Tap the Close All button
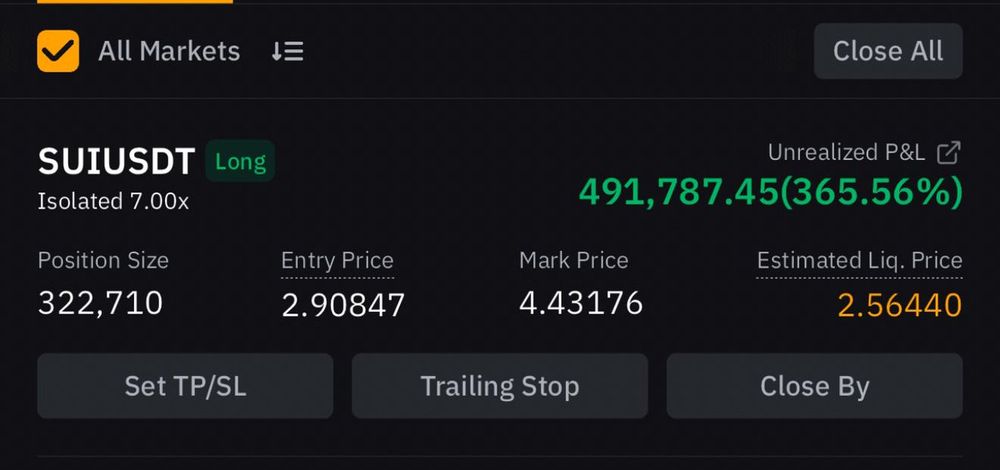The image size is (1000, 470). (x=887, y=51)
